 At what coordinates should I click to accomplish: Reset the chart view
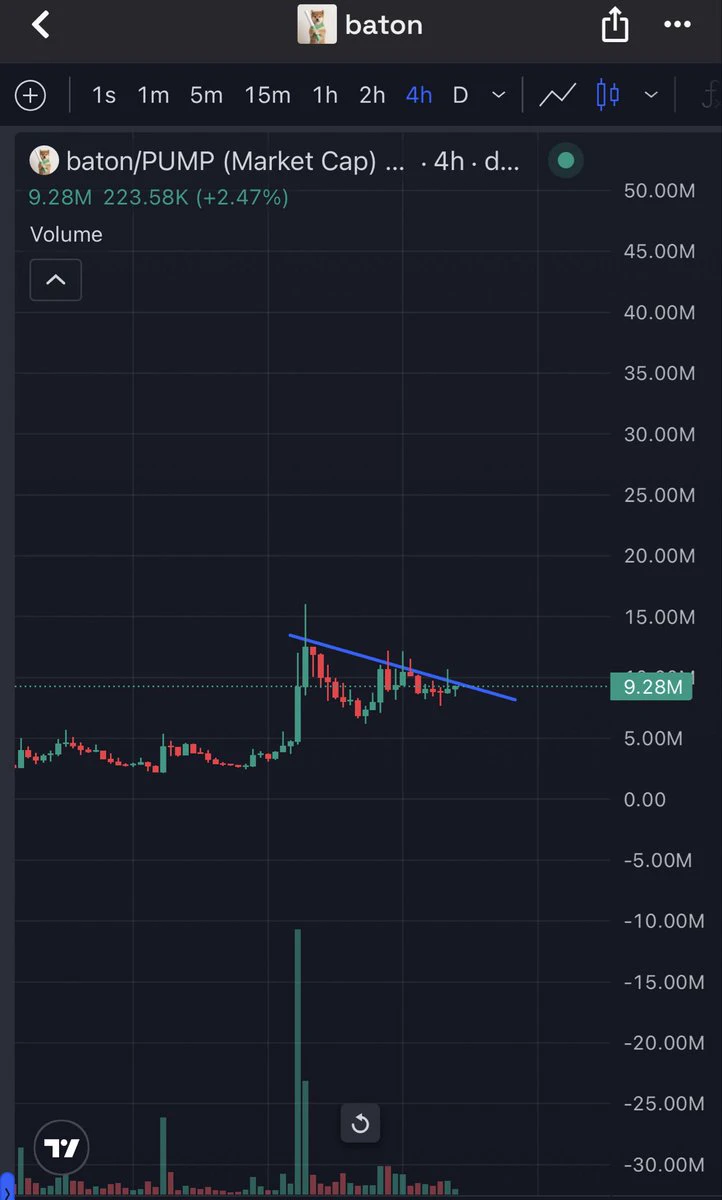(x=360, y=1124)
